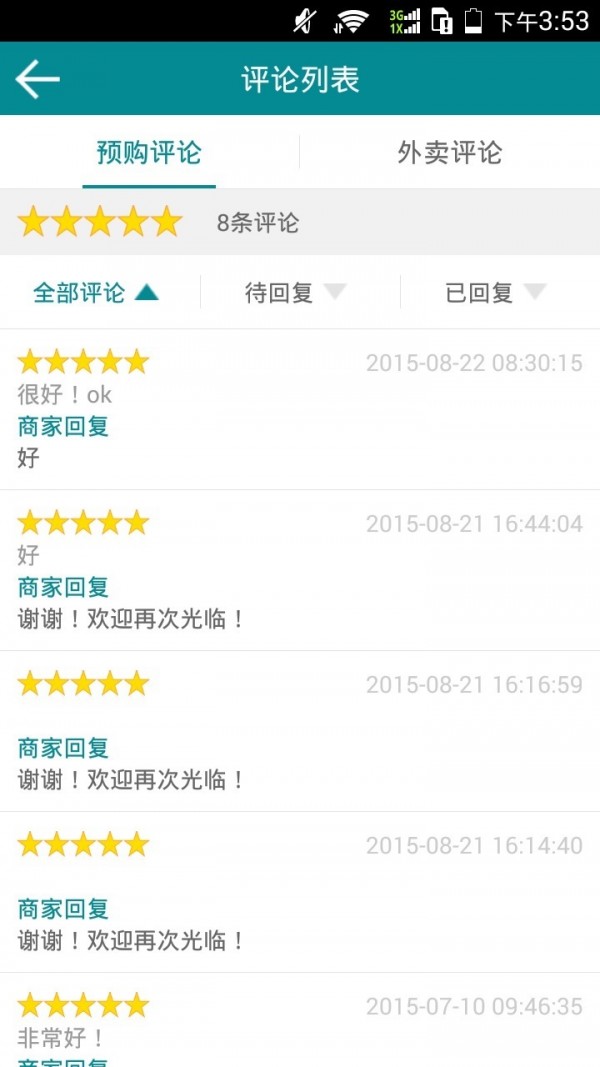The width and height of the screenshot is (600, 1067).
Task: Open the review from 2015-08-22 08:30:15
Action: point(300,409)
